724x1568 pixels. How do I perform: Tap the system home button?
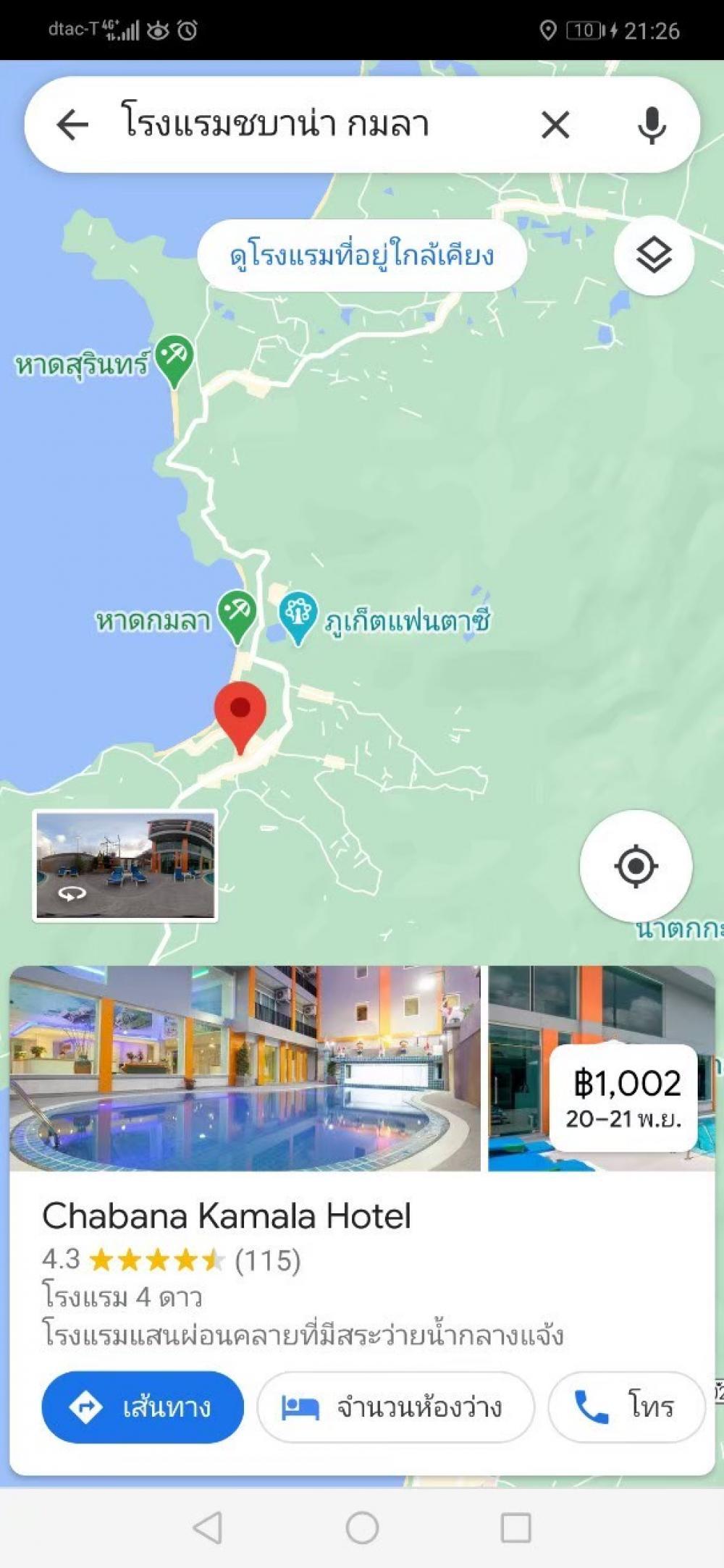click(x=362, y=1527)
